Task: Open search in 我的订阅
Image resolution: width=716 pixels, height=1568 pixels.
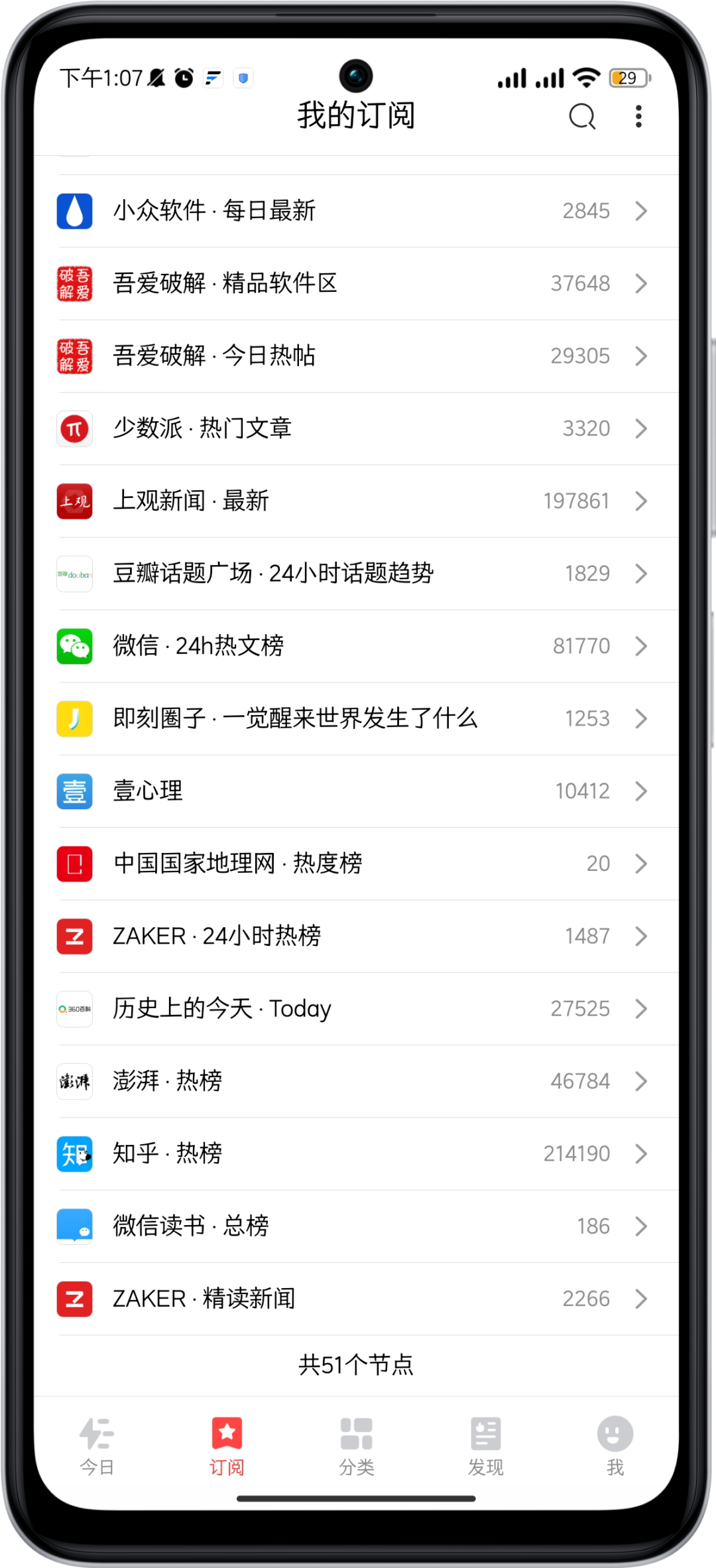Action: tap(581, 117)
